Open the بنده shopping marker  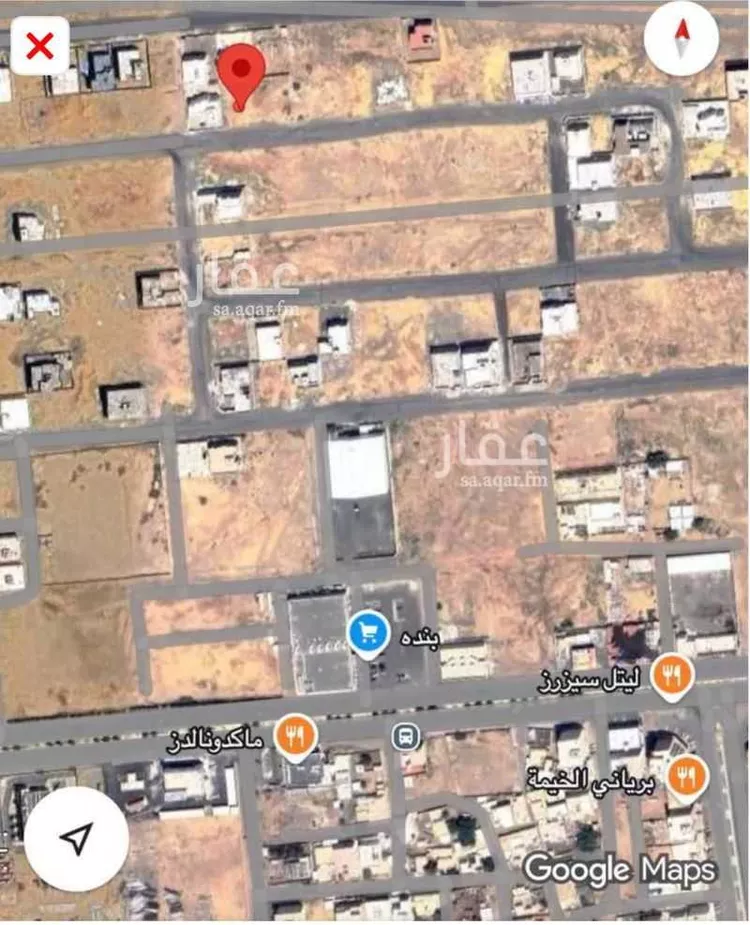pyautogui.click(x=368, y=633)
